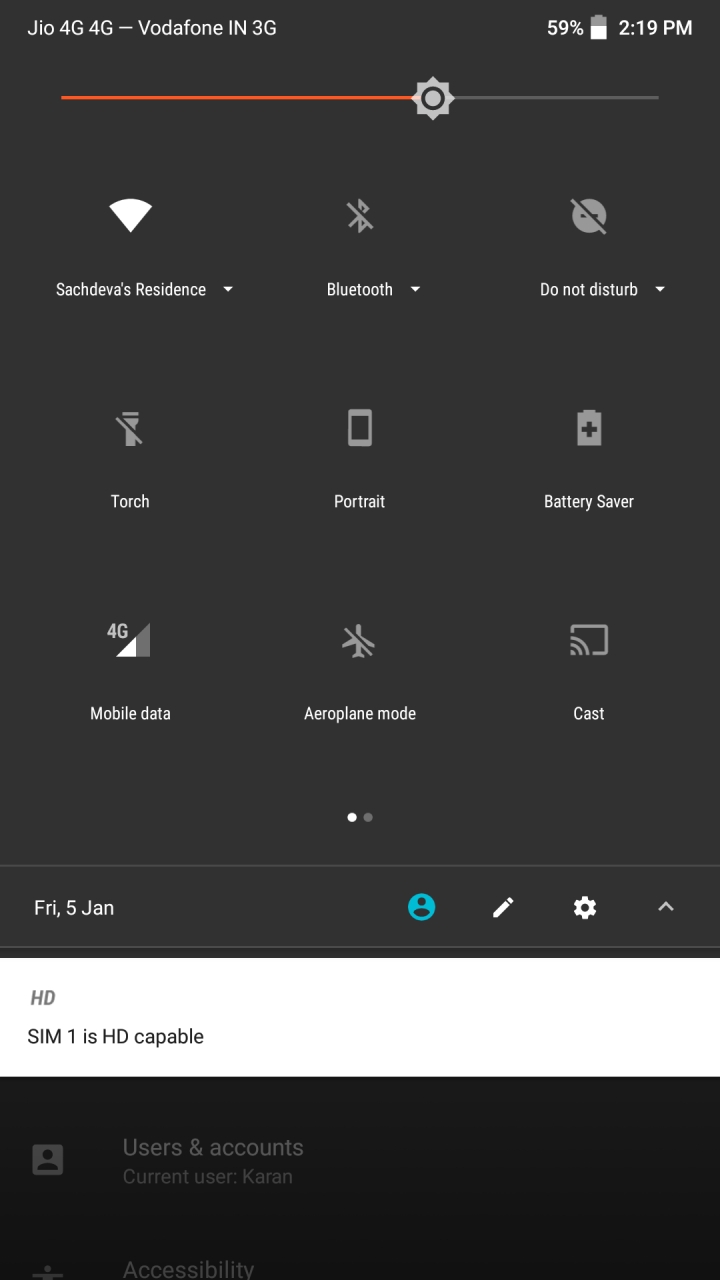Turn on Bluetooth
The width and height of the screenshot is (720, 1280).
[360, 215]
